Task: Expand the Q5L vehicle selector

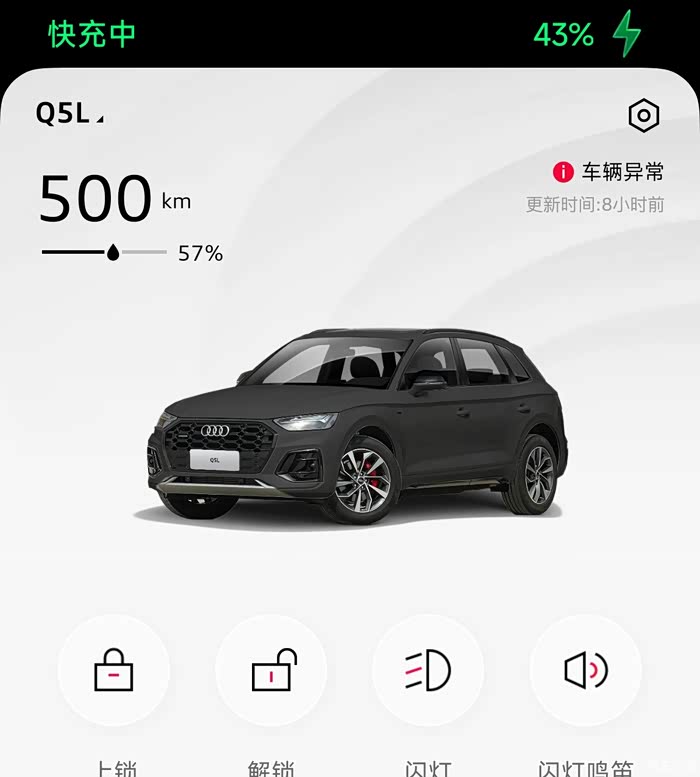Action: pos(70,113)
